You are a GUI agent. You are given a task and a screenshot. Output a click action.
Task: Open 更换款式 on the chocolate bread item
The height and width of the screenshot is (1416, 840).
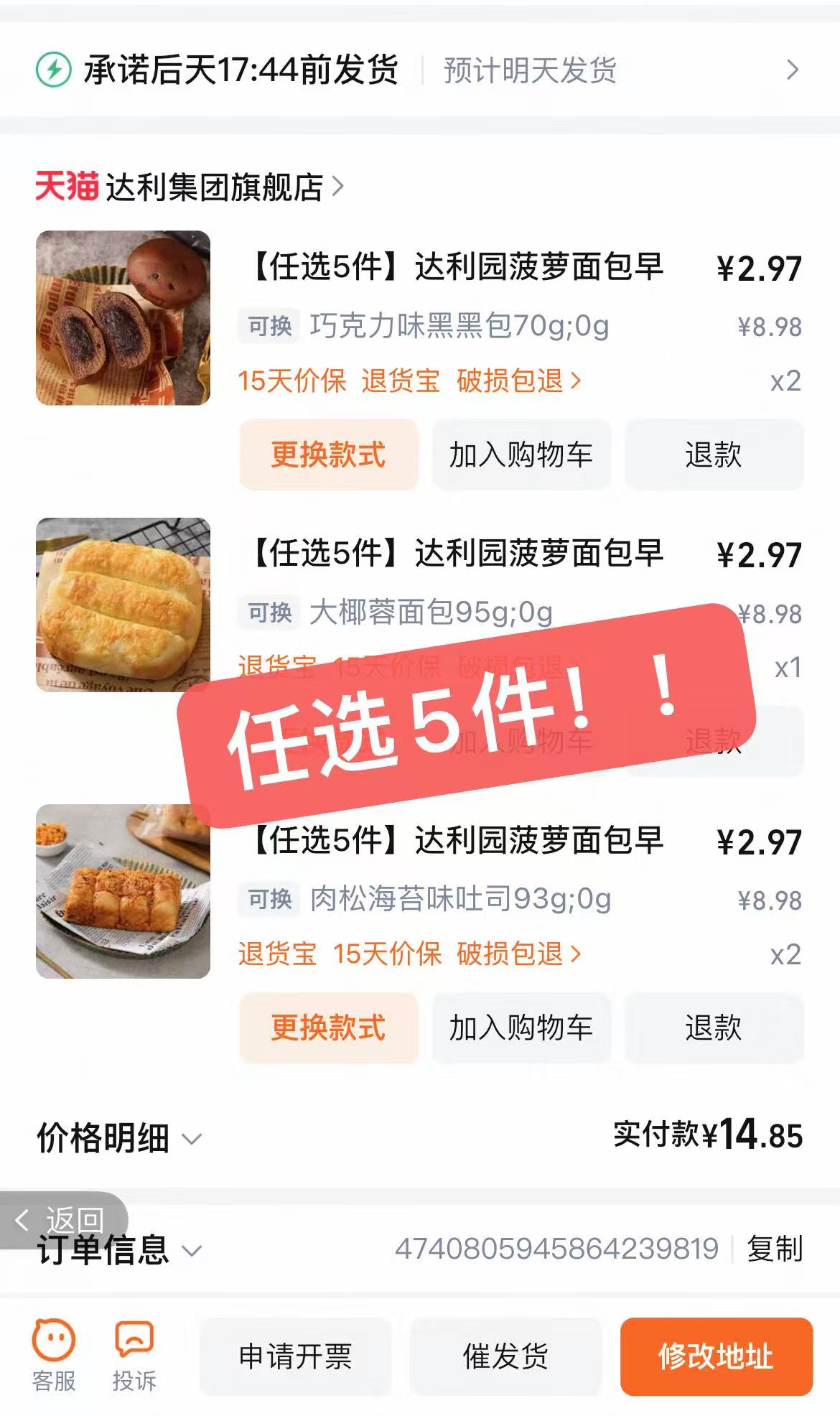pyautogui.click(x=327, y=455)
